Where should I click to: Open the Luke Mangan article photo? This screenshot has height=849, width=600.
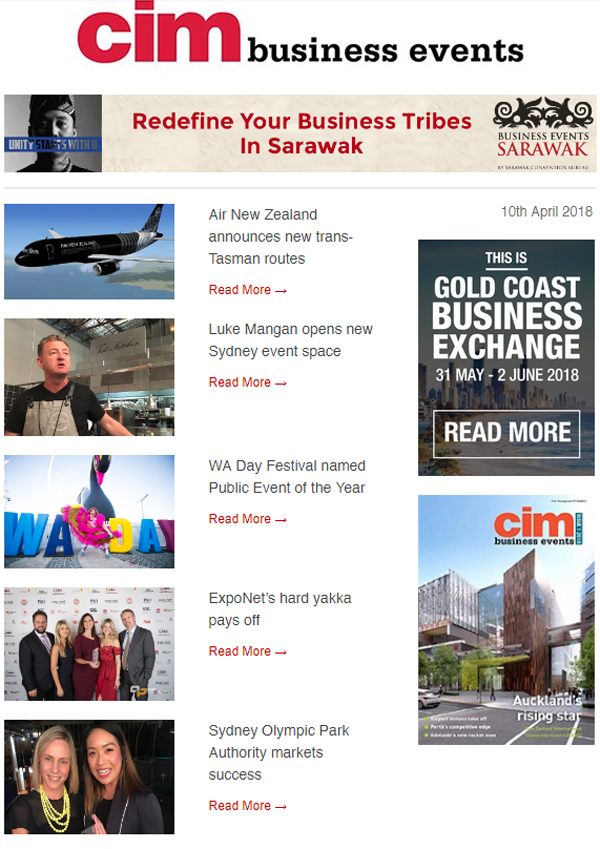click(x=89, y=377)
